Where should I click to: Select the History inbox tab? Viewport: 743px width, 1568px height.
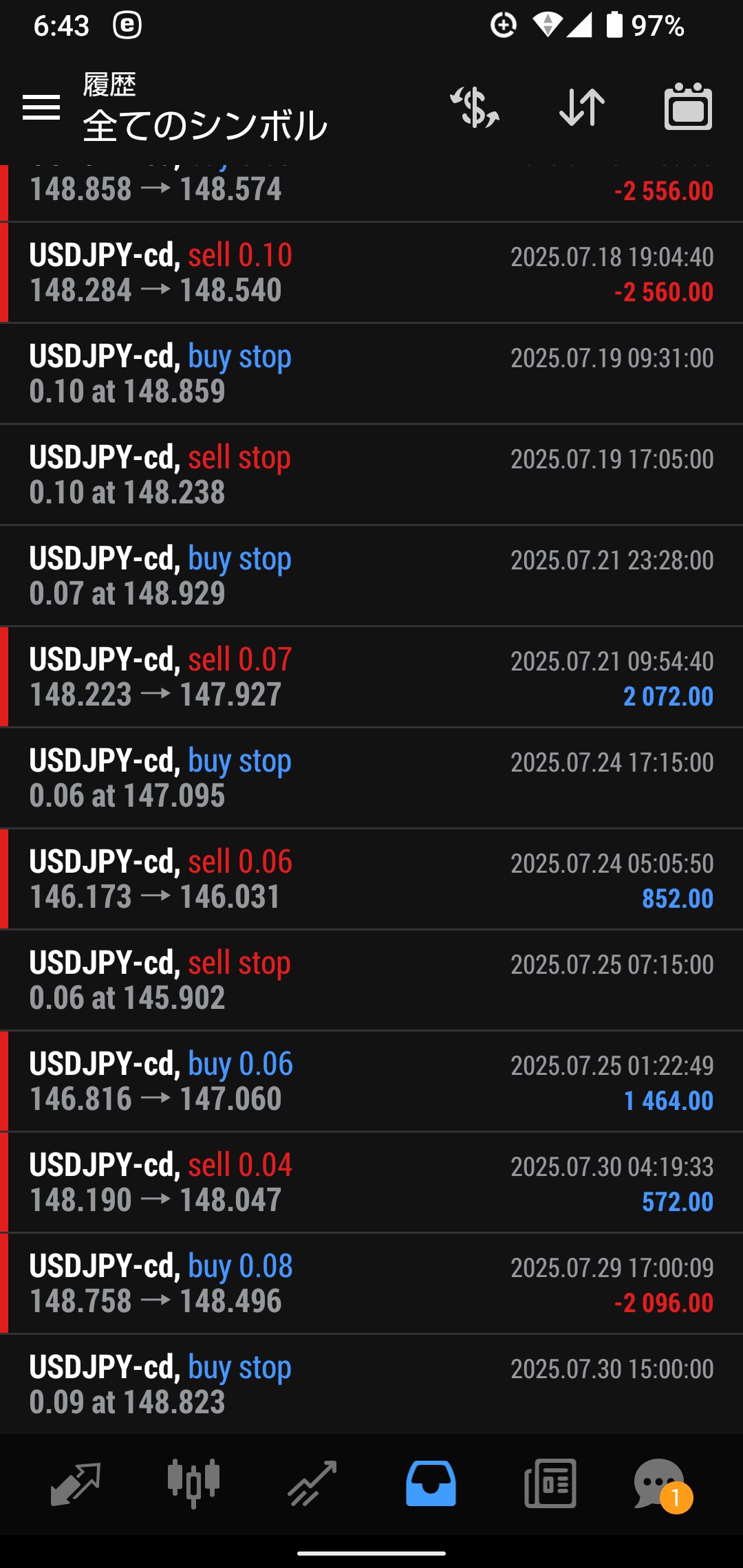431,1484
